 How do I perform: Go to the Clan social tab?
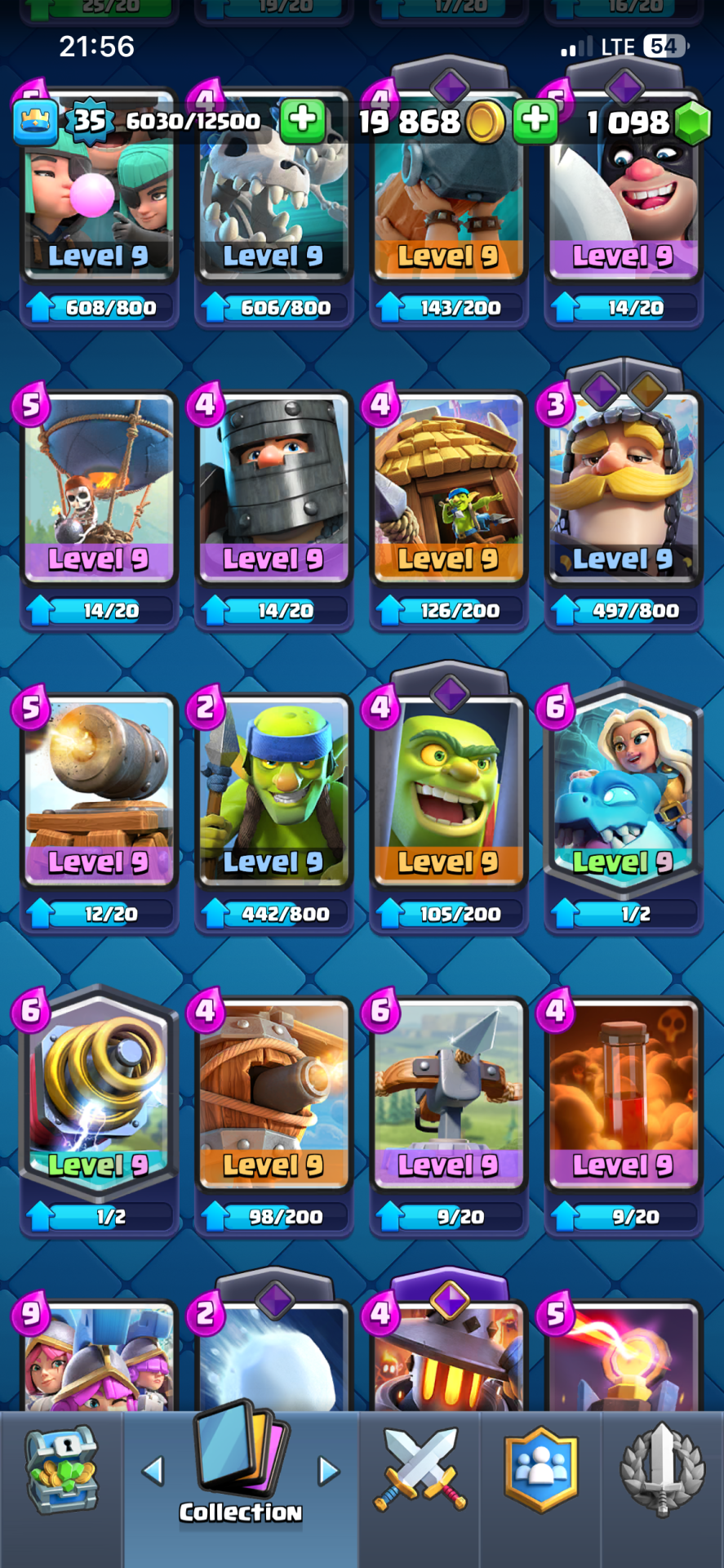[x=540, y=1470]
